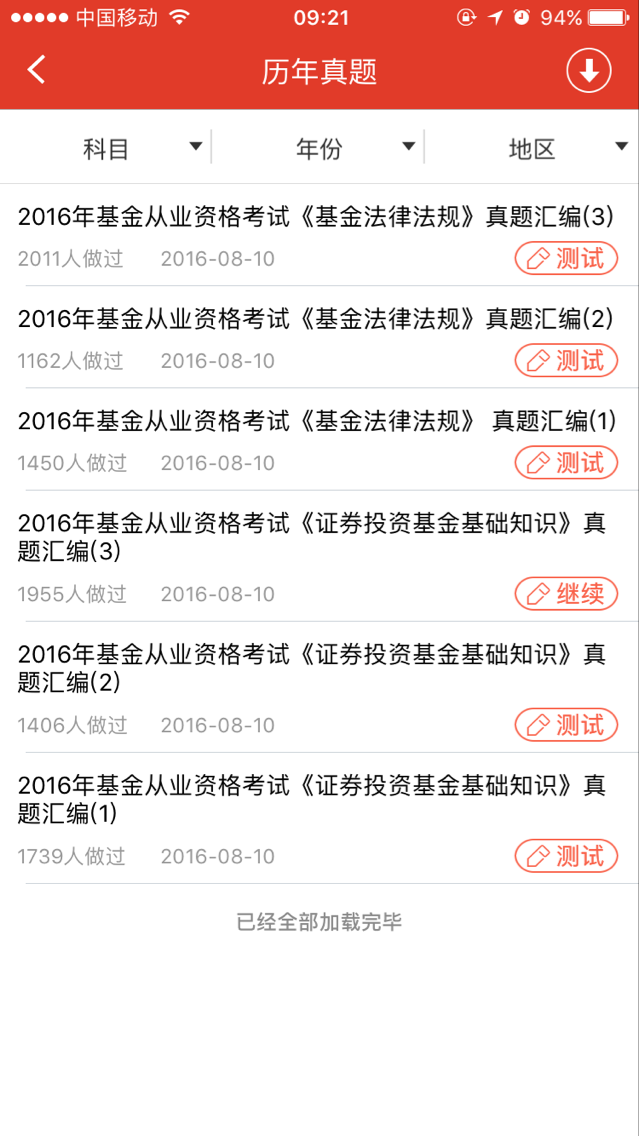The width and height of the screenshot is (639, 1136).
Task: Tap 测试 for 基金法律法规 真题汇编(1)
Action: tap(567, 463)
